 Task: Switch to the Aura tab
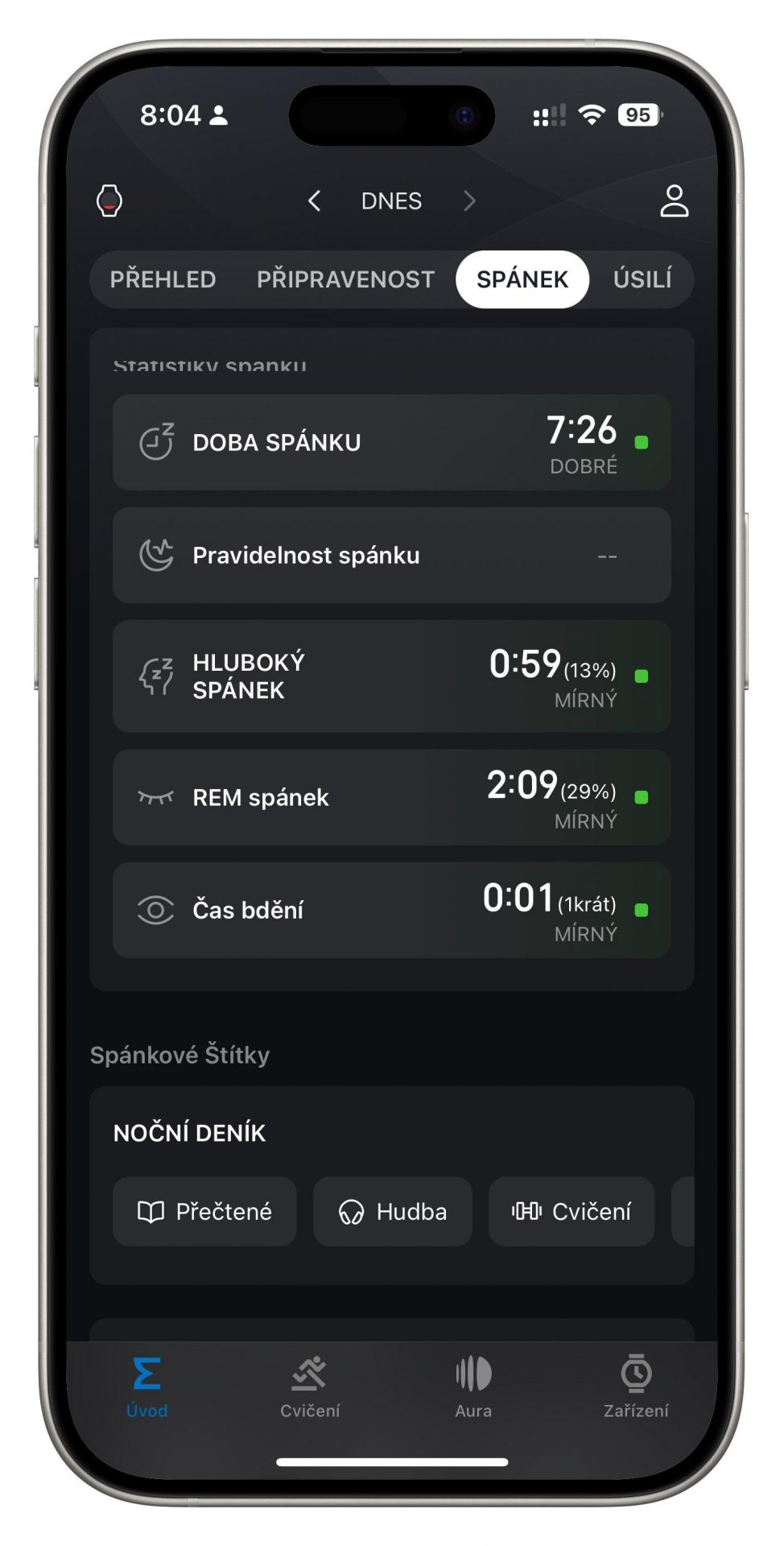click(x=473, y=1388)
